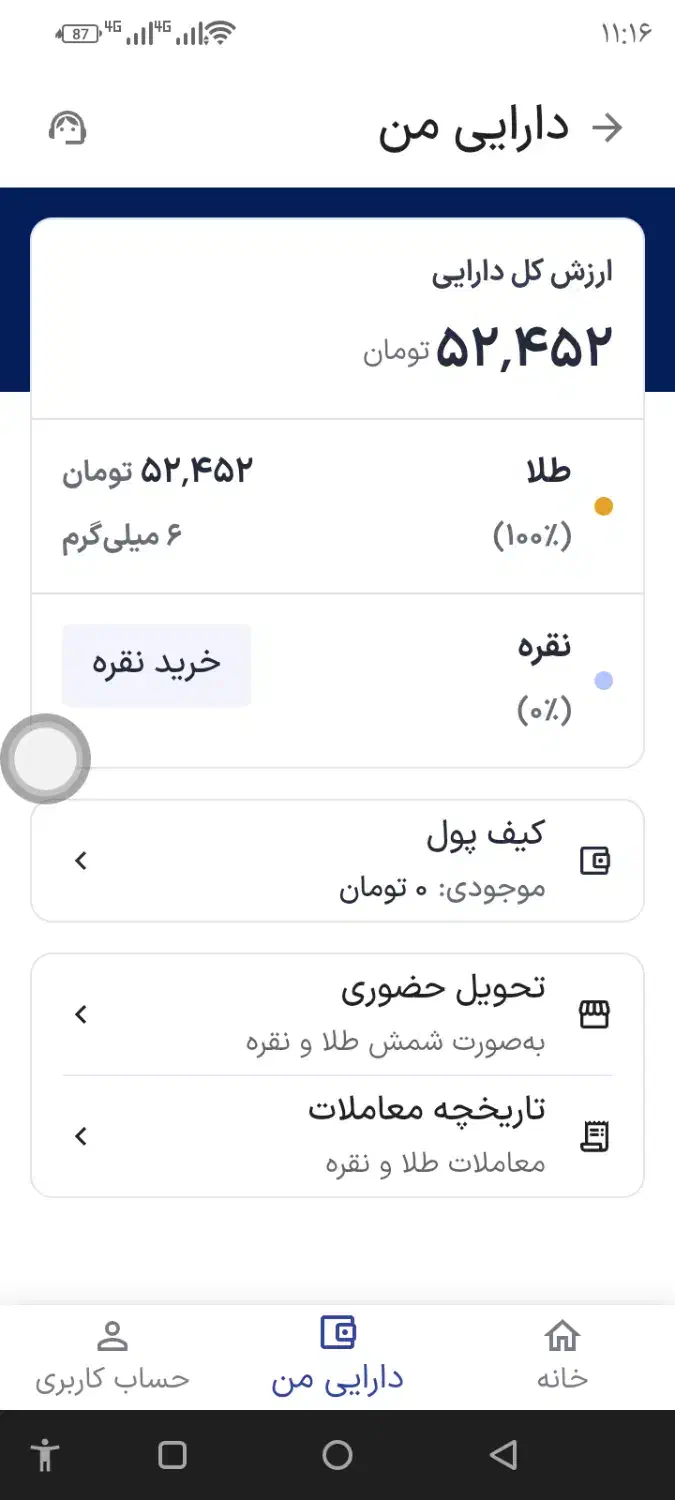The image size is (675, 1500).
Task: View تاریخچه معاملات transaction history
Action: tap(337, 1136)
